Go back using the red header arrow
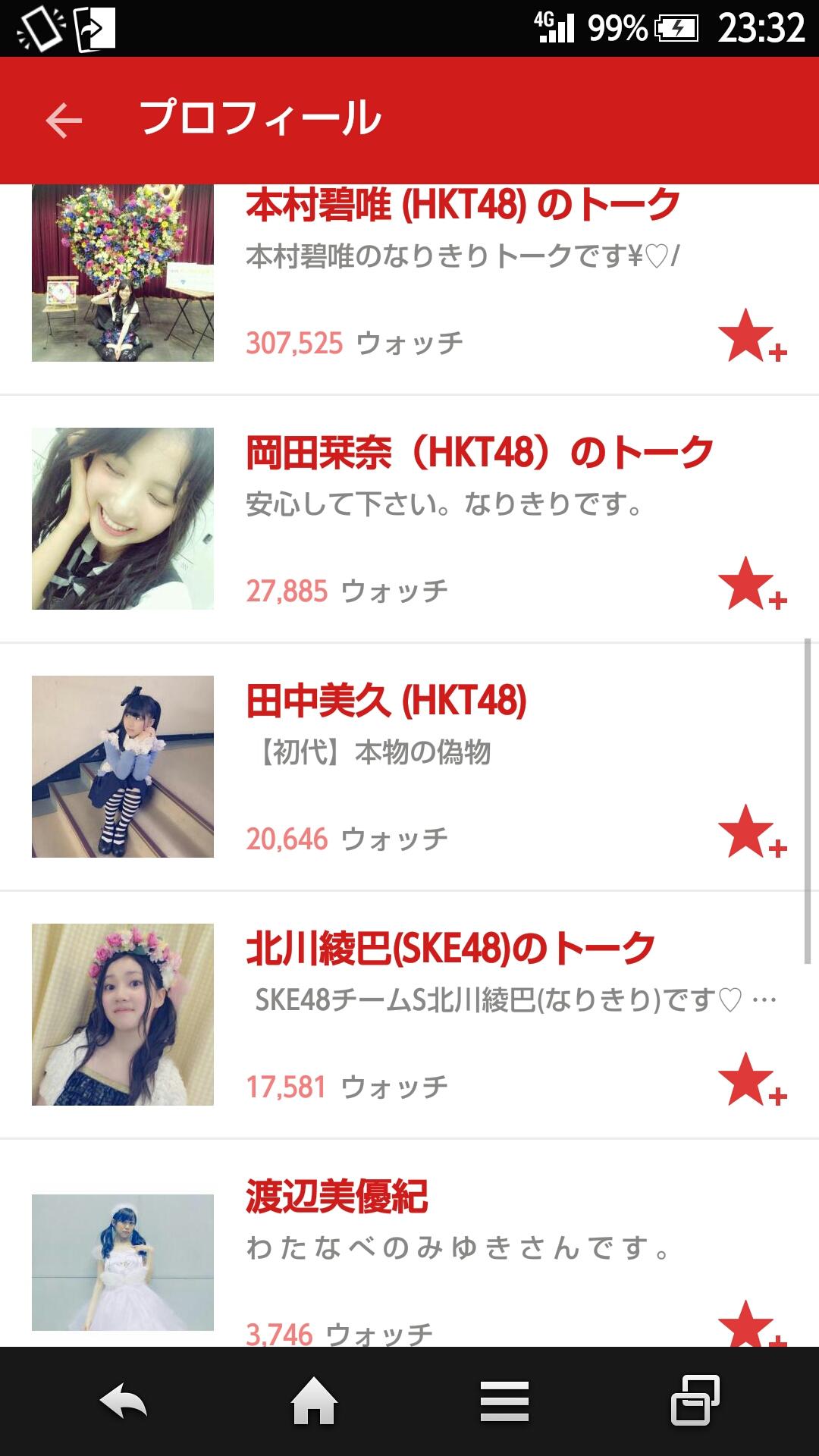This screenshot has height=1456, width=819. click(64, 121)
